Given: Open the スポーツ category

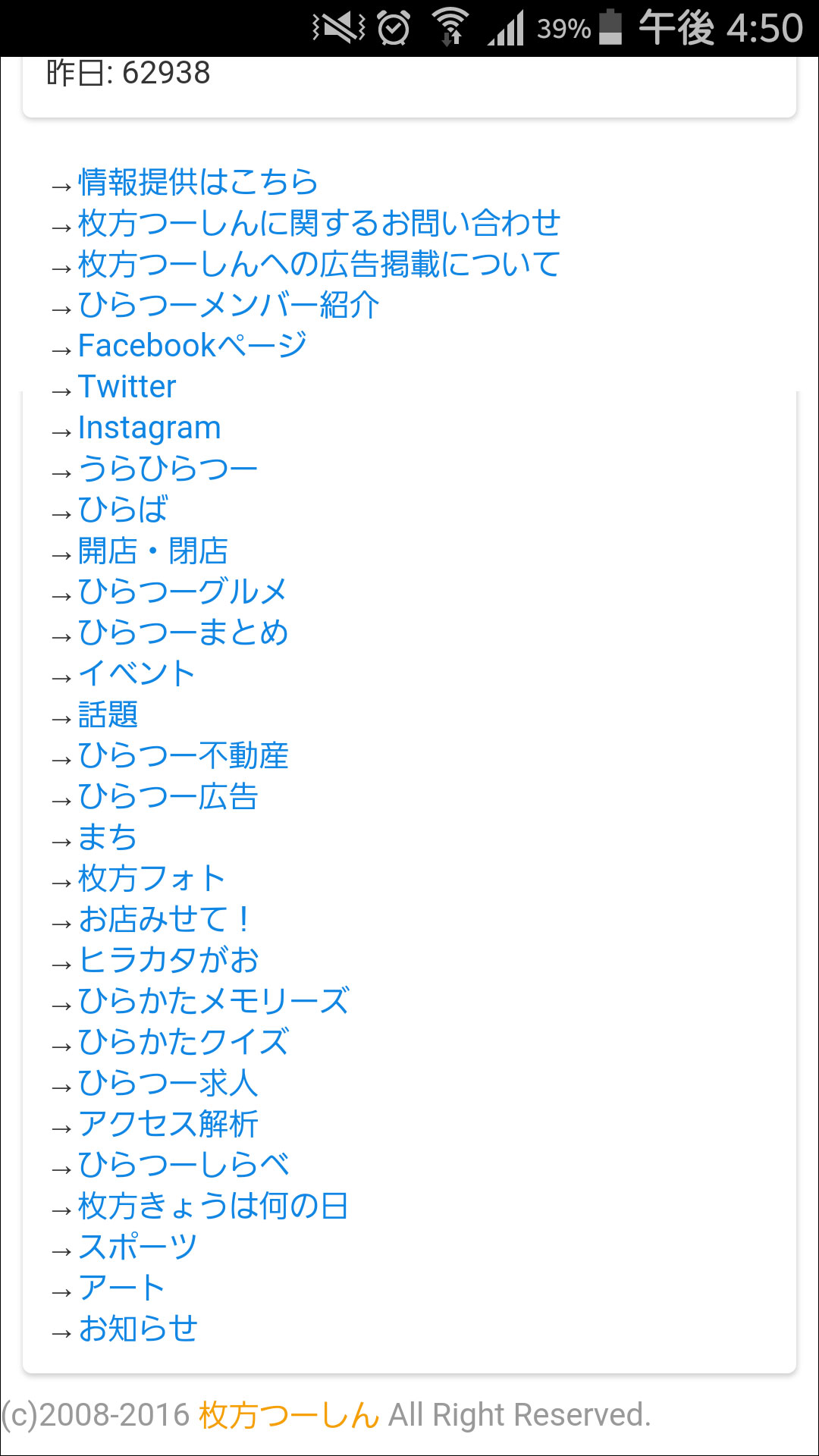Looking at the screenshot, I should click(137, 1247).
